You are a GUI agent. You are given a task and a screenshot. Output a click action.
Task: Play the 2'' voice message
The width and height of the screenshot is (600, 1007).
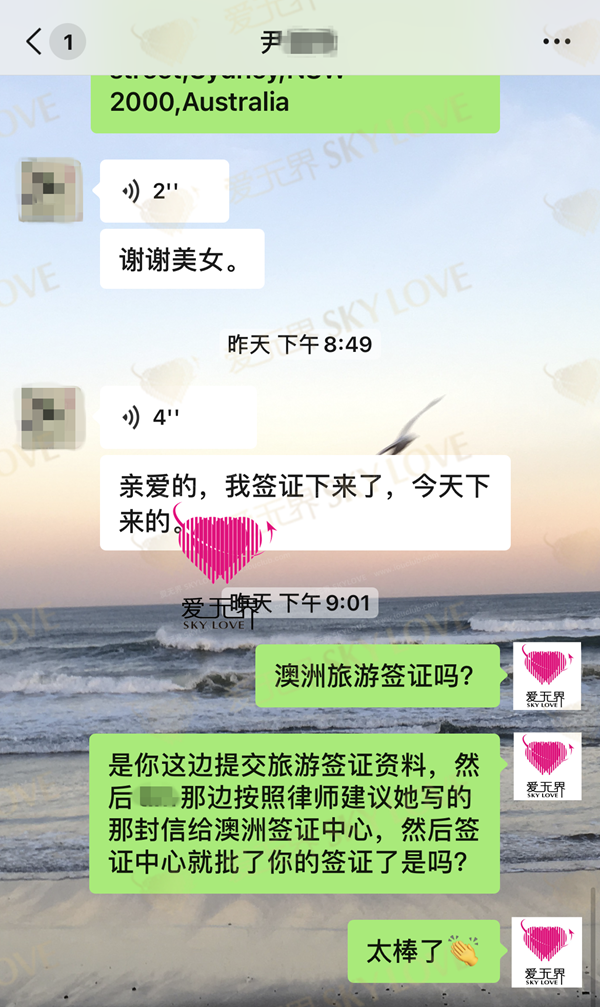pos(164,191)
